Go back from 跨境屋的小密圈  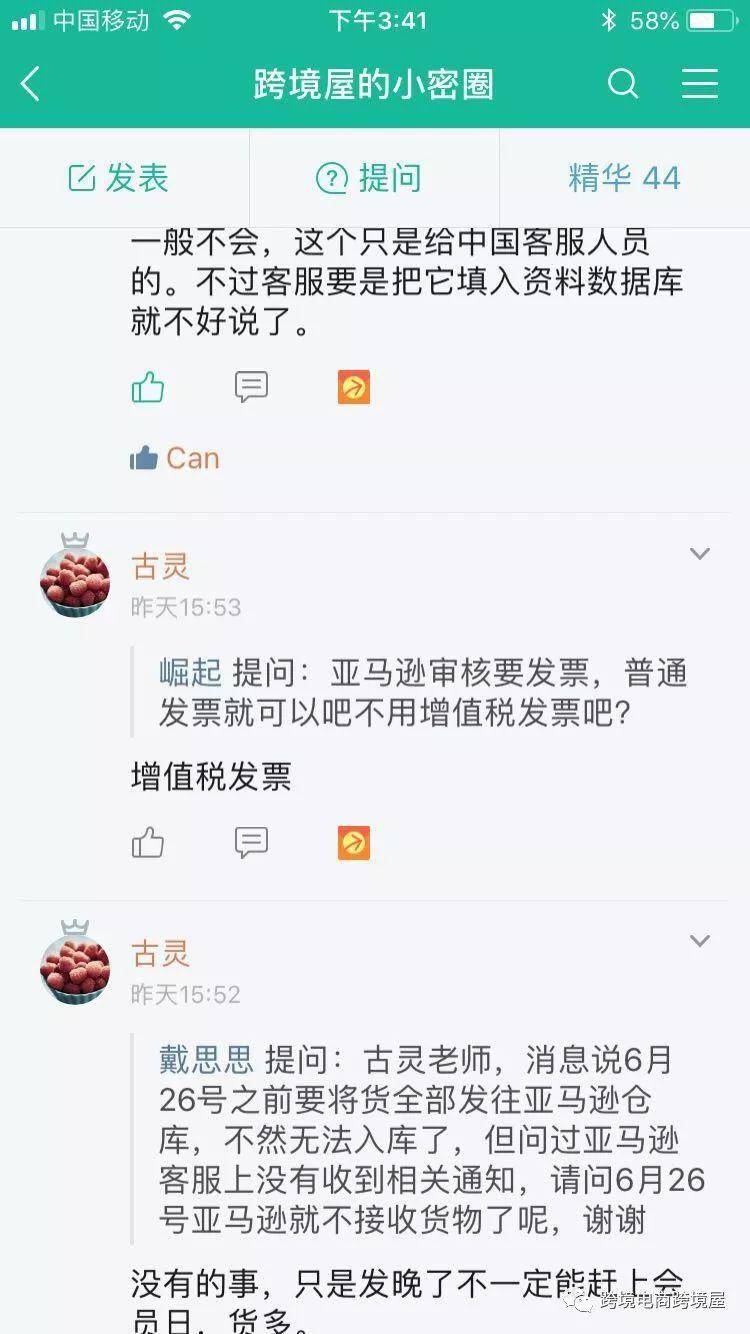[x=31, y=84]
